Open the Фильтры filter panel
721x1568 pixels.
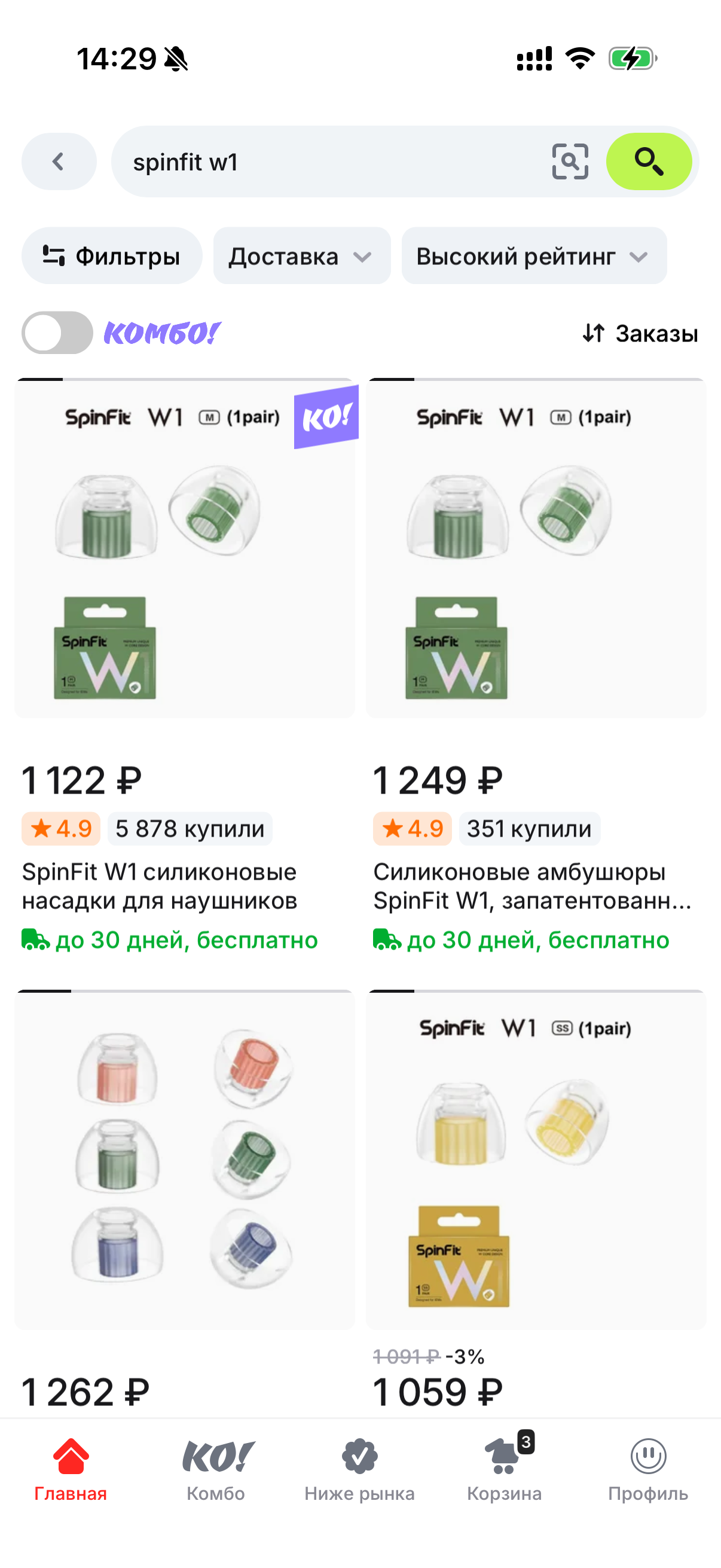click(111, 257)
